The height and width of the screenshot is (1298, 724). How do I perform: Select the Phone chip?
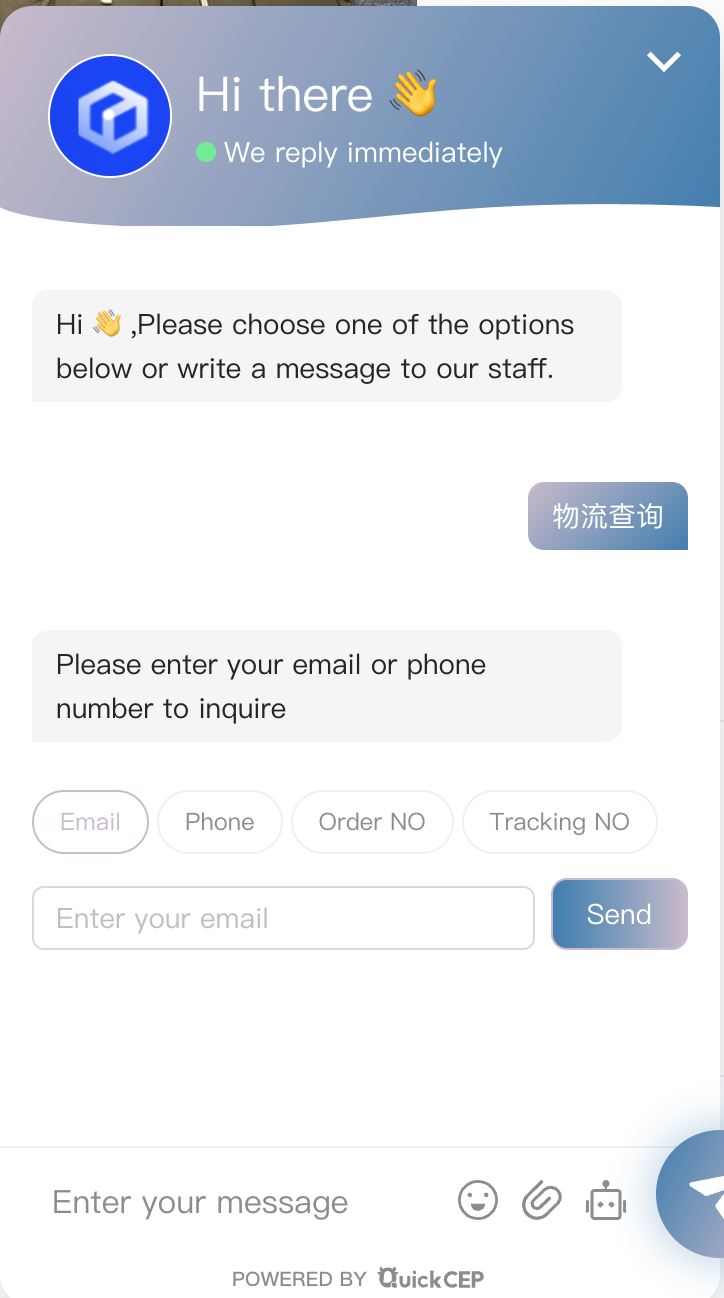220,822
